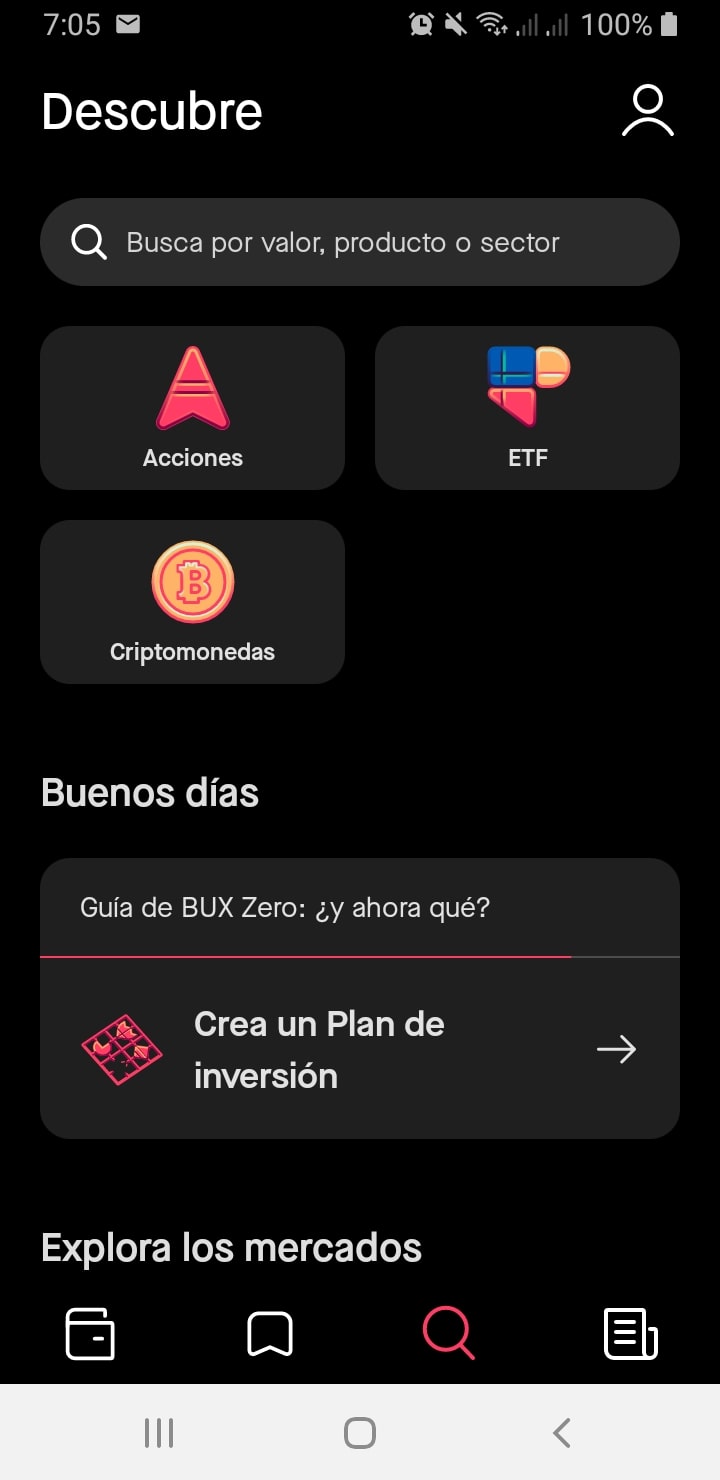Tap the pink progress bar under the guide card
Viewport: 720px width, 1480px height.
305,957
